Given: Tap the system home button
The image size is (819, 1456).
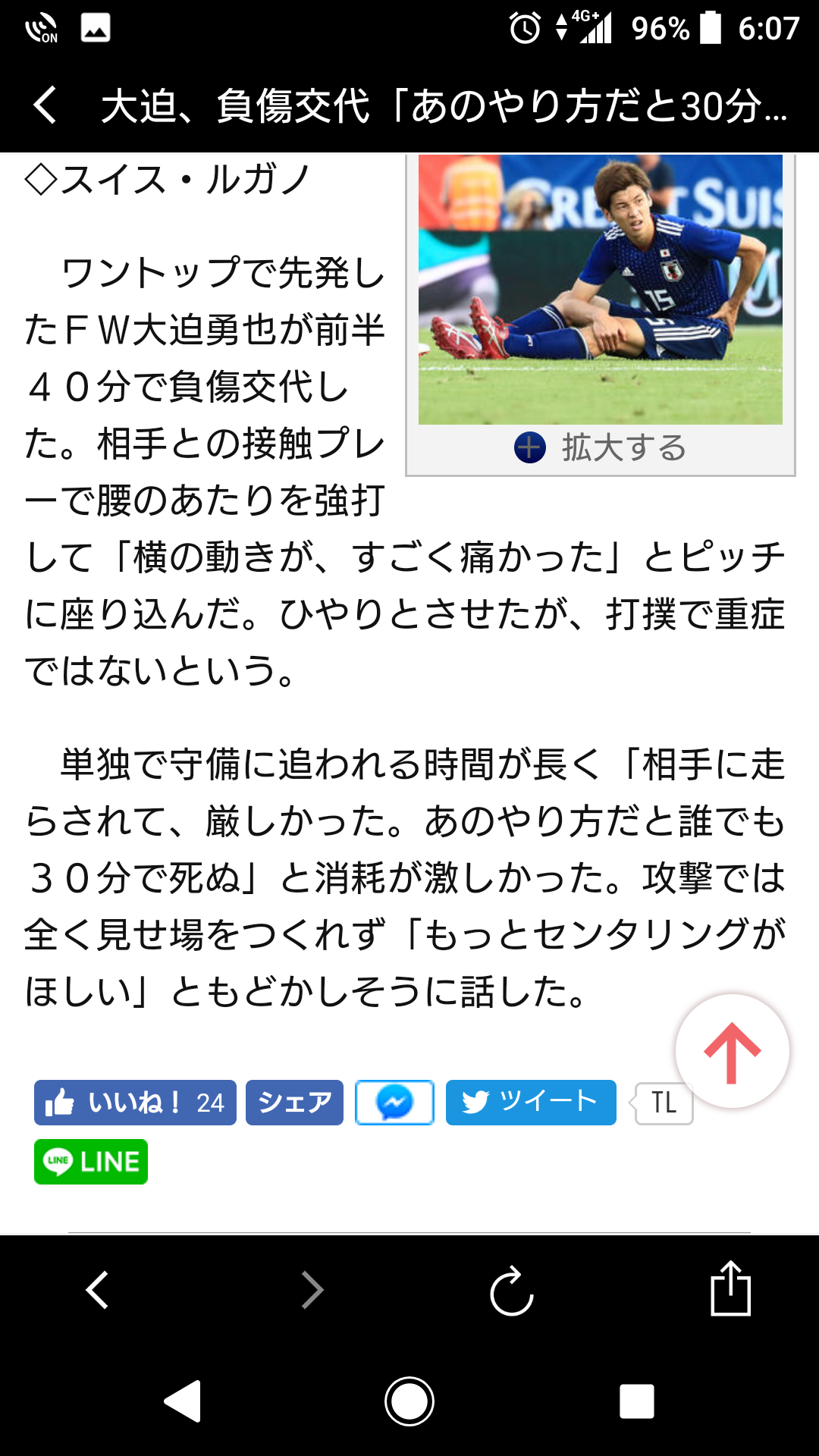Looking at the screenshot, I should [x=409, y=1401].
